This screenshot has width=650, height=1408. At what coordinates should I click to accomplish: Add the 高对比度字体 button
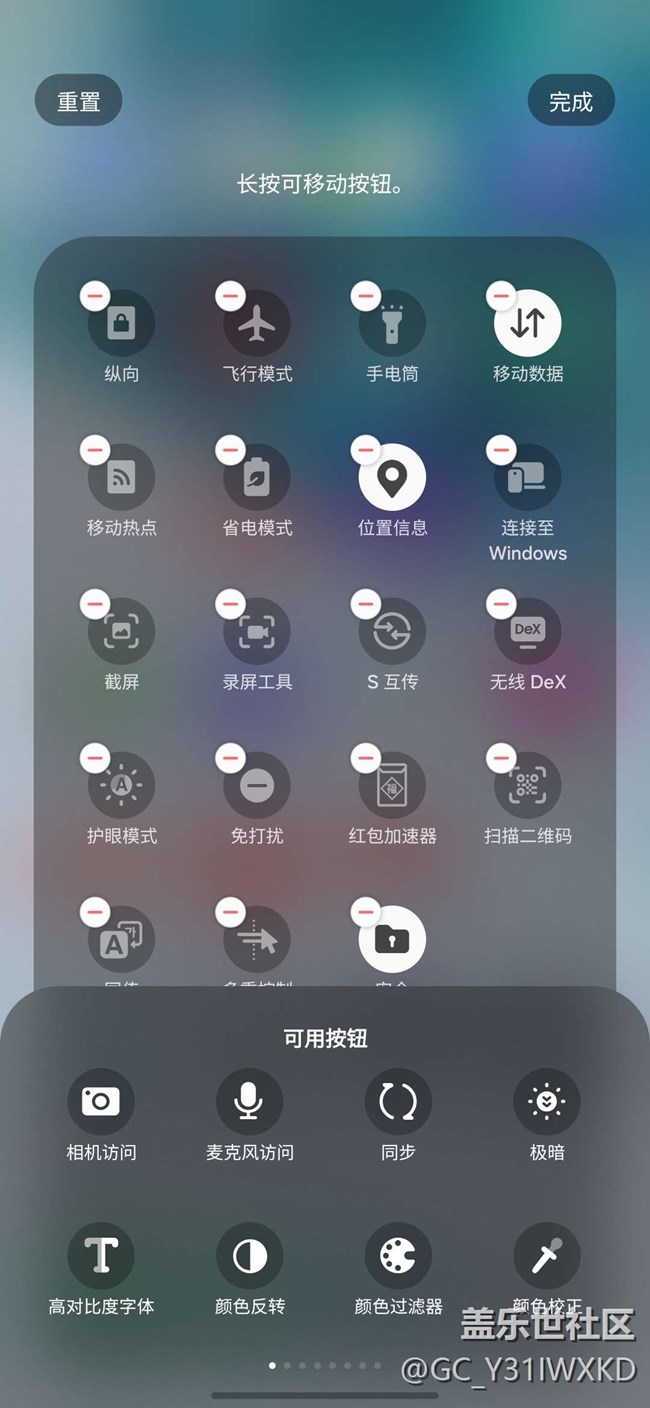[100, 1256]
